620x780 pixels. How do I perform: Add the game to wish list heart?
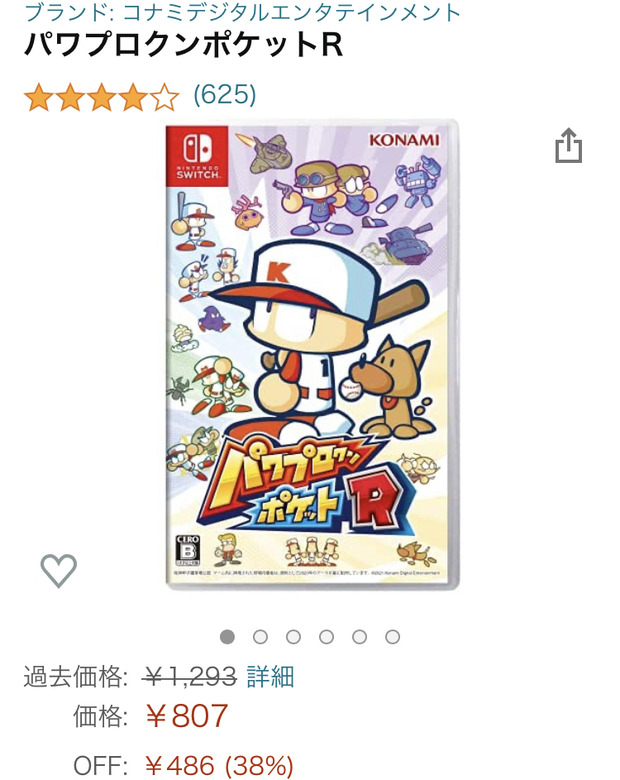click(59, 570)
